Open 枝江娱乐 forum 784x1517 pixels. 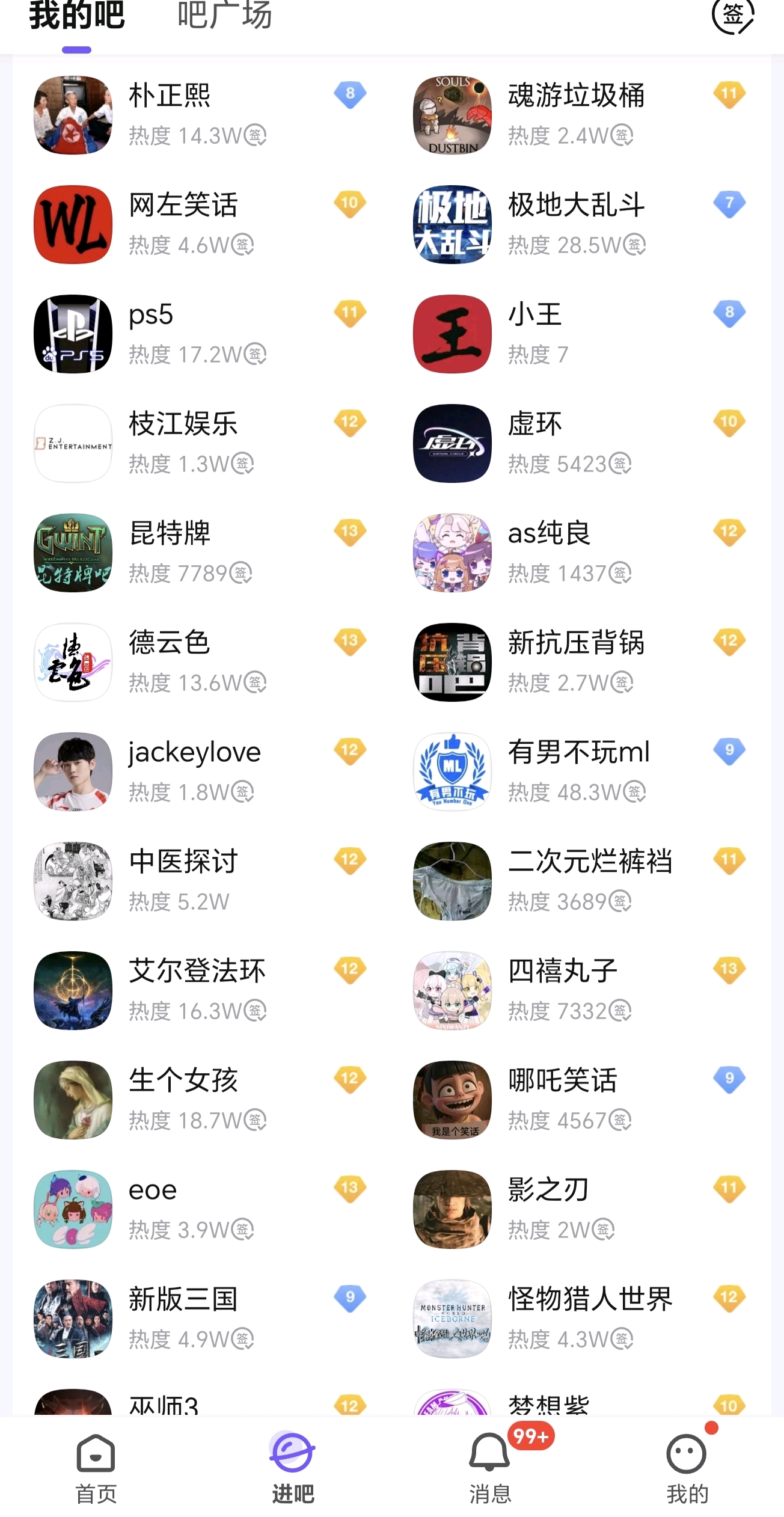click(x=183, y=443)
